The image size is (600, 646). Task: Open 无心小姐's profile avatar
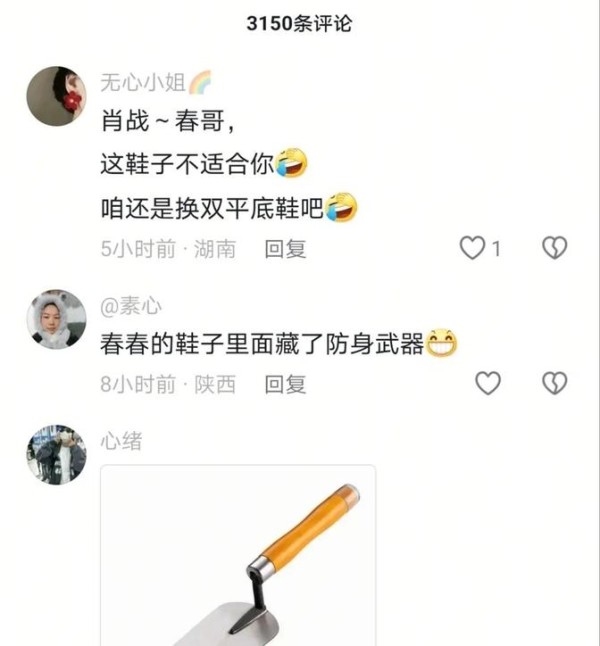[56, 96]
